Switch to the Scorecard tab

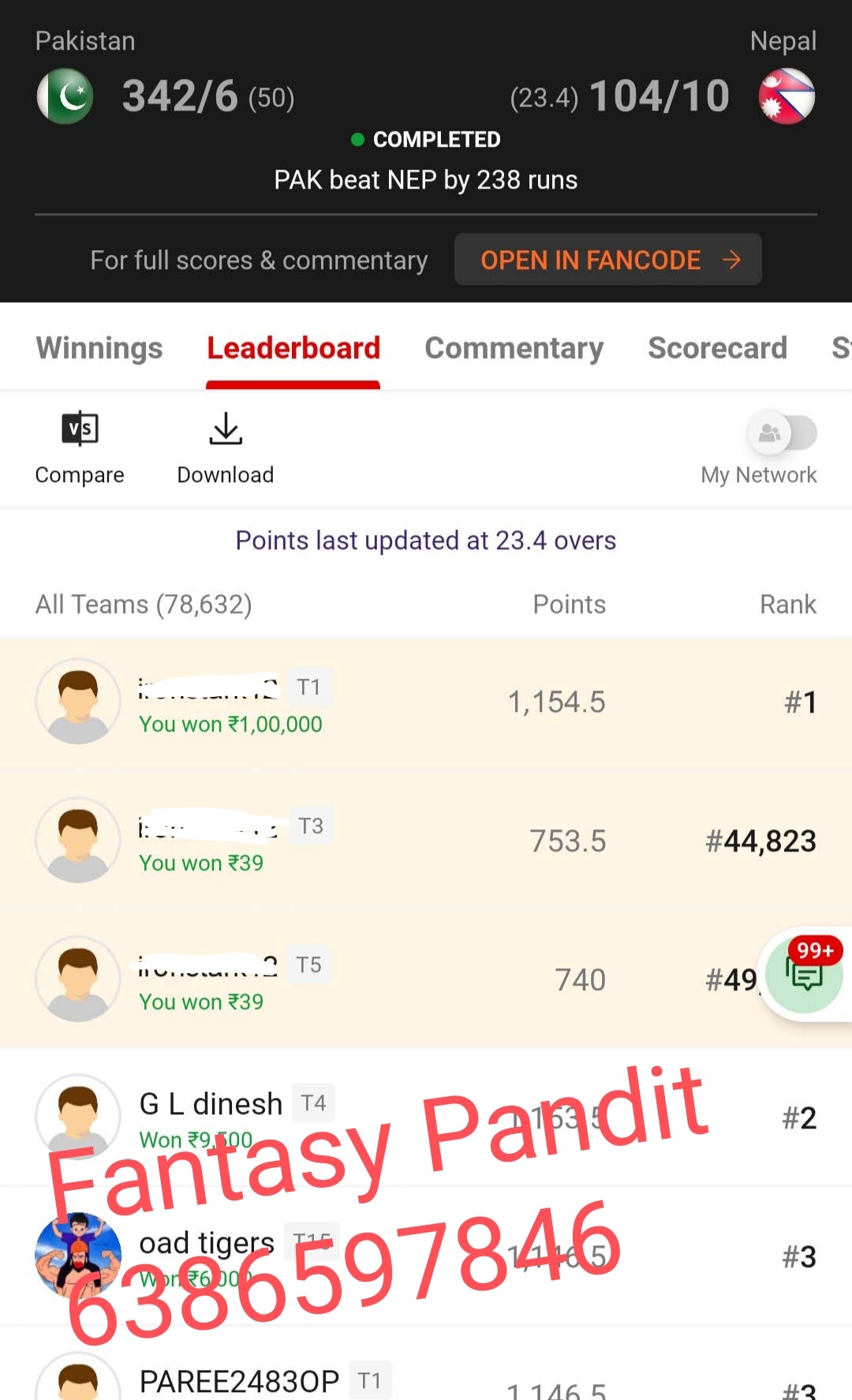(717, 348)
